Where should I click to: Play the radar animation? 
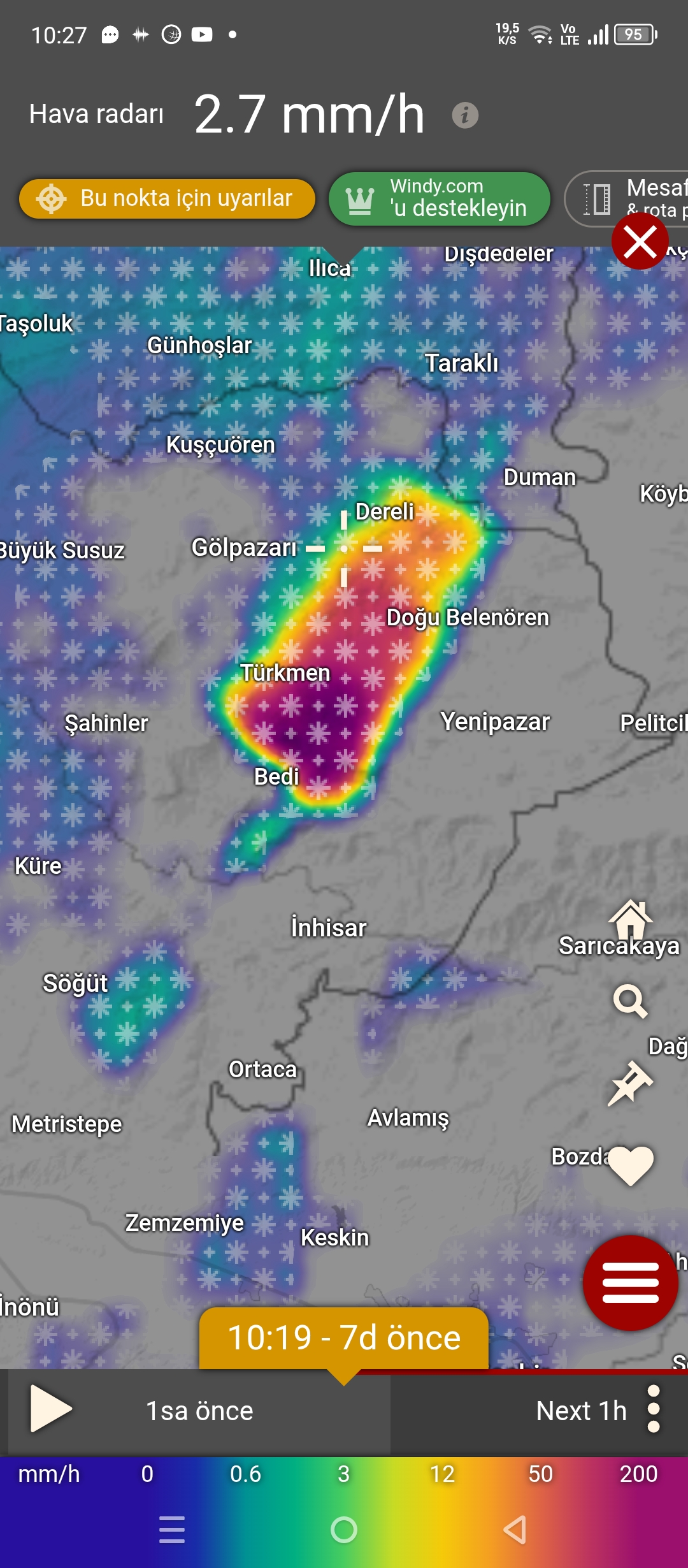coord(51,1409)
